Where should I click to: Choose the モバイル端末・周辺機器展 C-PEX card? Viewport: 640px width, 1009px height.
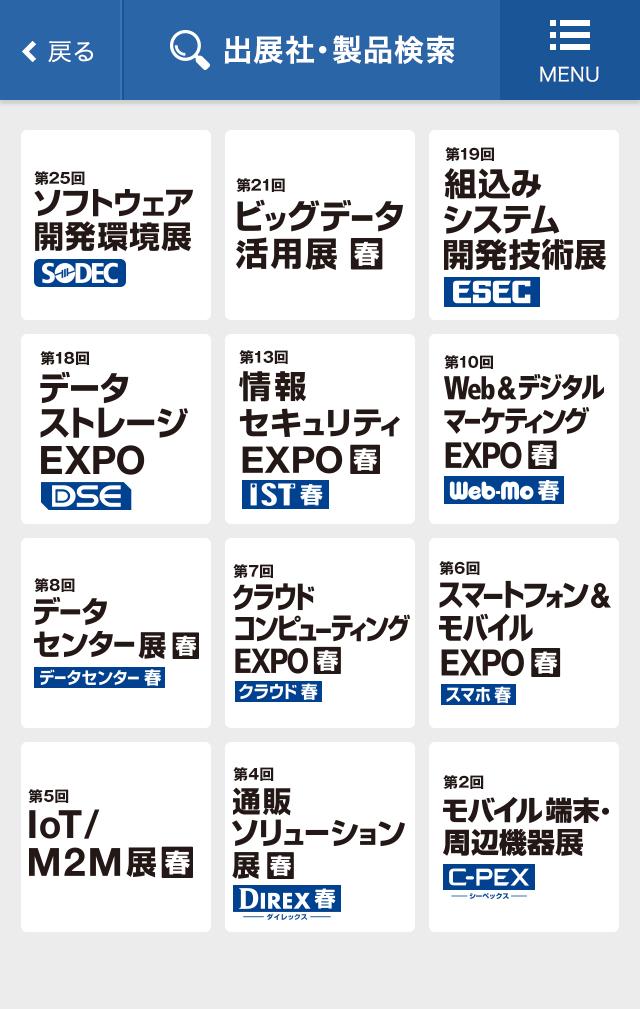point(524,837)
